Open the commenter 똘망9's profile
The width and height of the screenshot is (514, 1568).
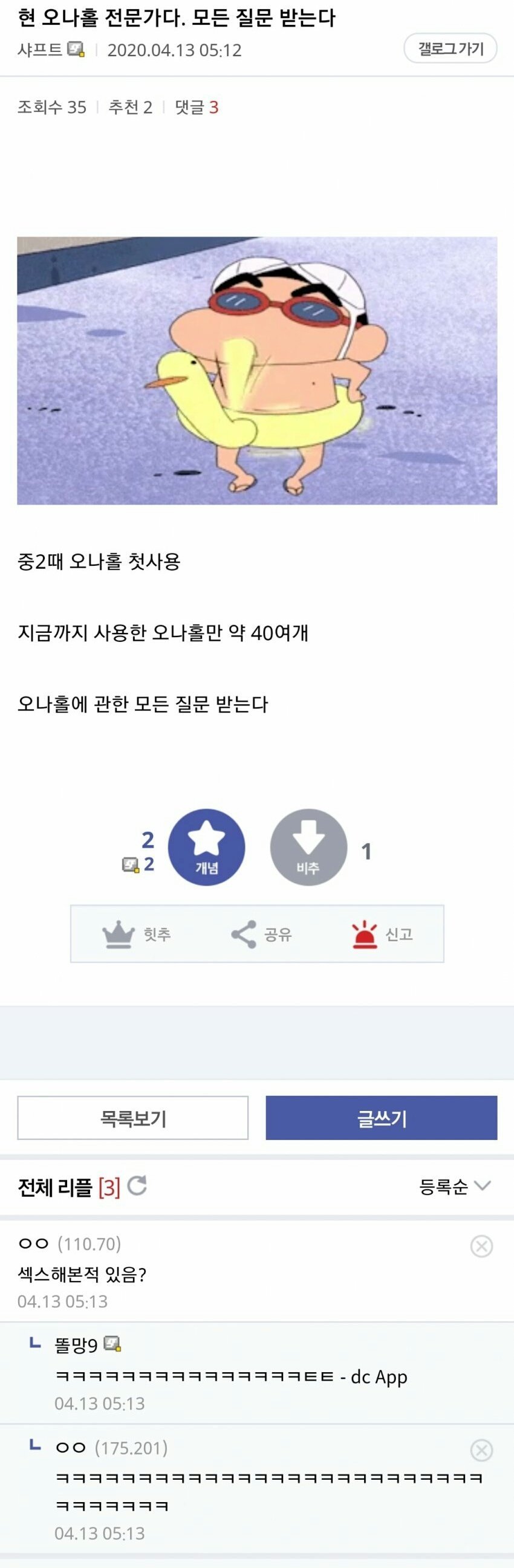pos(76,1344)
